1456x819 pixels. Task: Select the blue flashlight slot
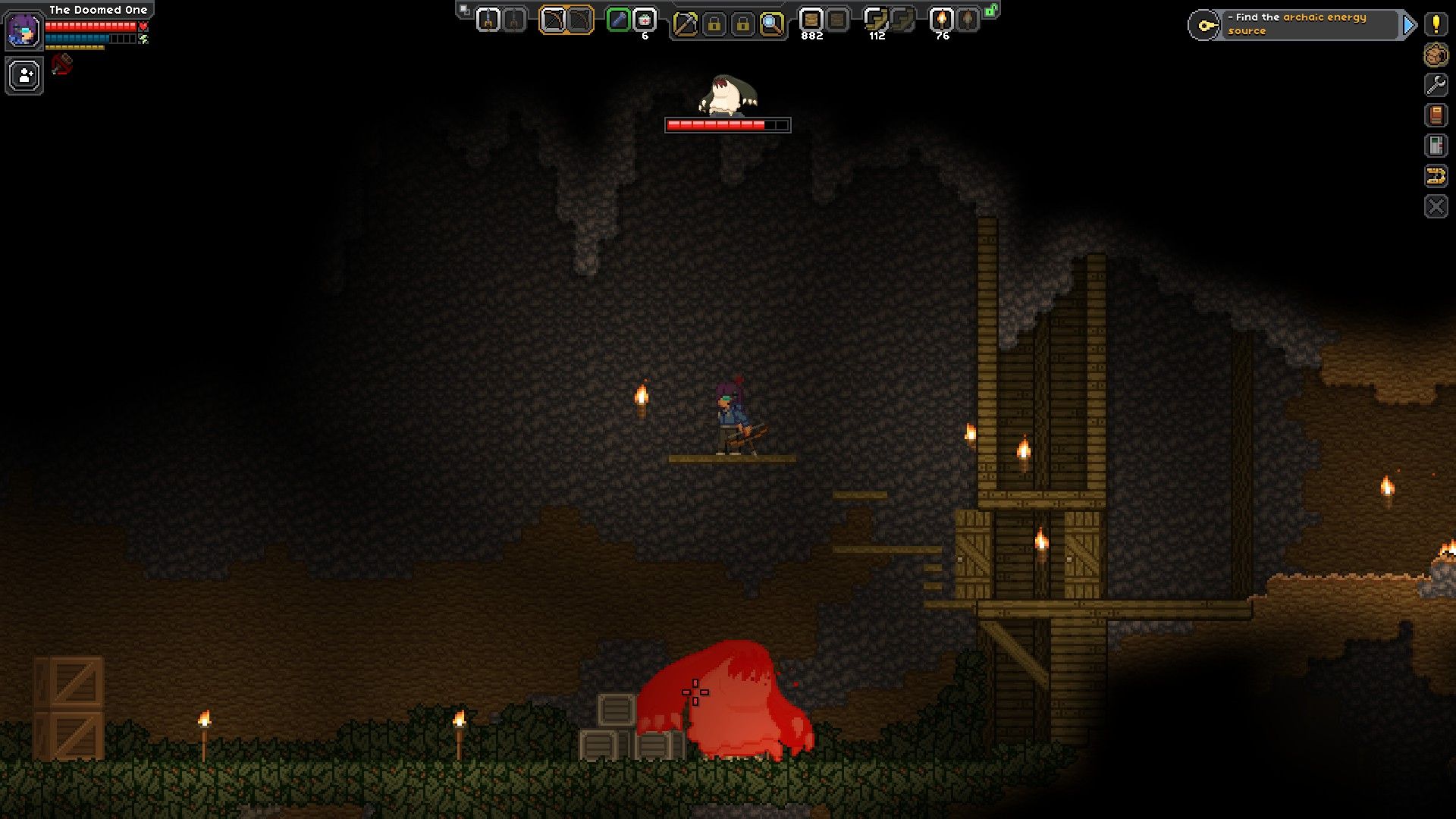pyautogui.click(x=618, y=20)
